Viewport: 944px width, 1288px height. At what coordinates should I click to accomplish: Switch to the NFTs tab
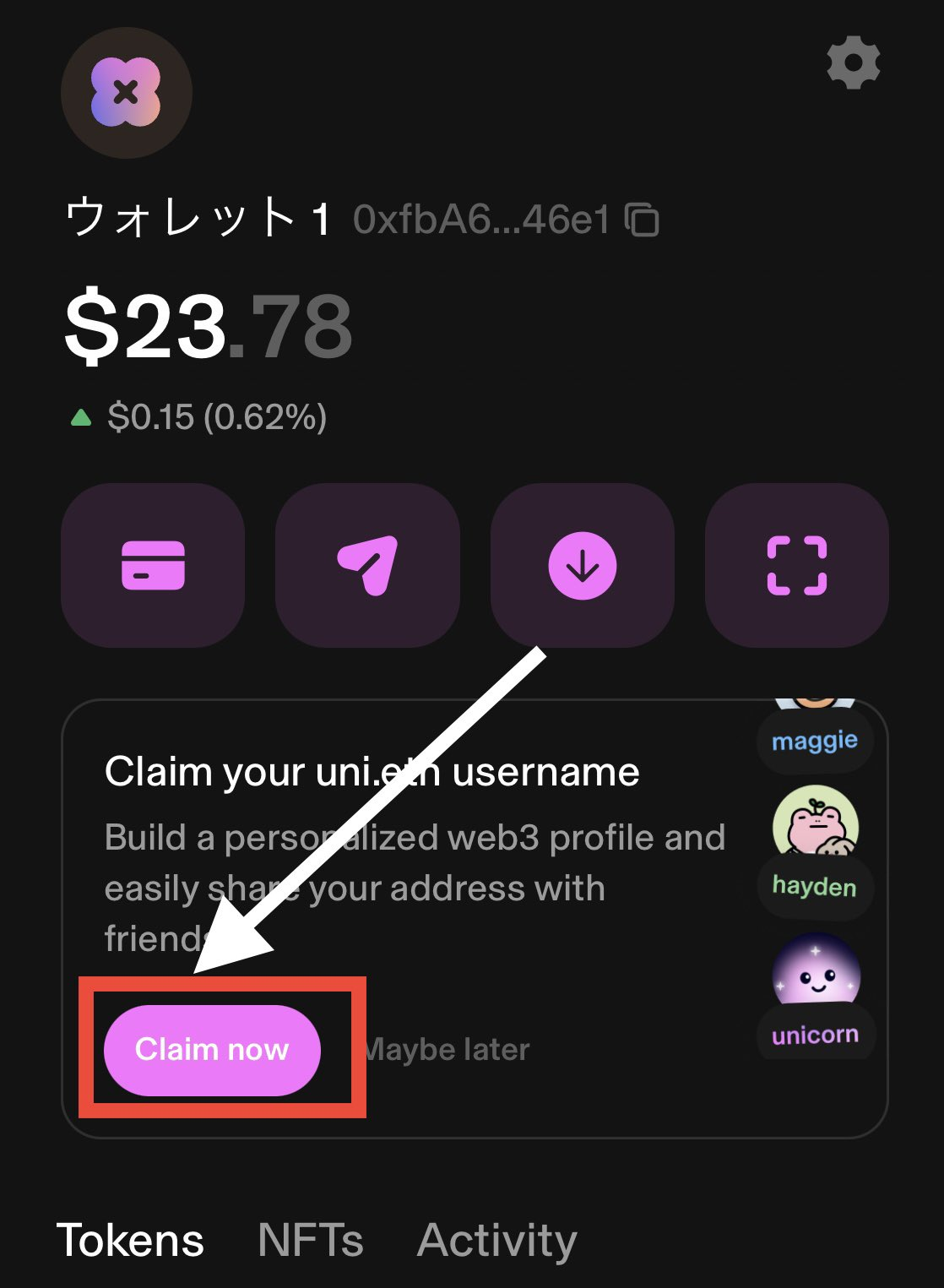point(310,1240)
